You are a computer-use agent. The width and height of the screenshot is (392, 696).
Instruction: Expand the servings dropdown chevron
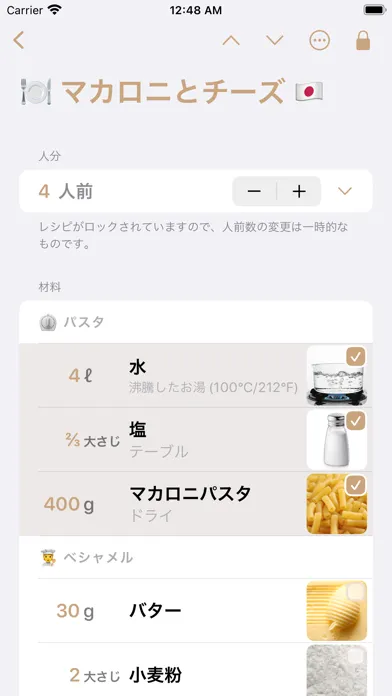[x=344, y=191]
